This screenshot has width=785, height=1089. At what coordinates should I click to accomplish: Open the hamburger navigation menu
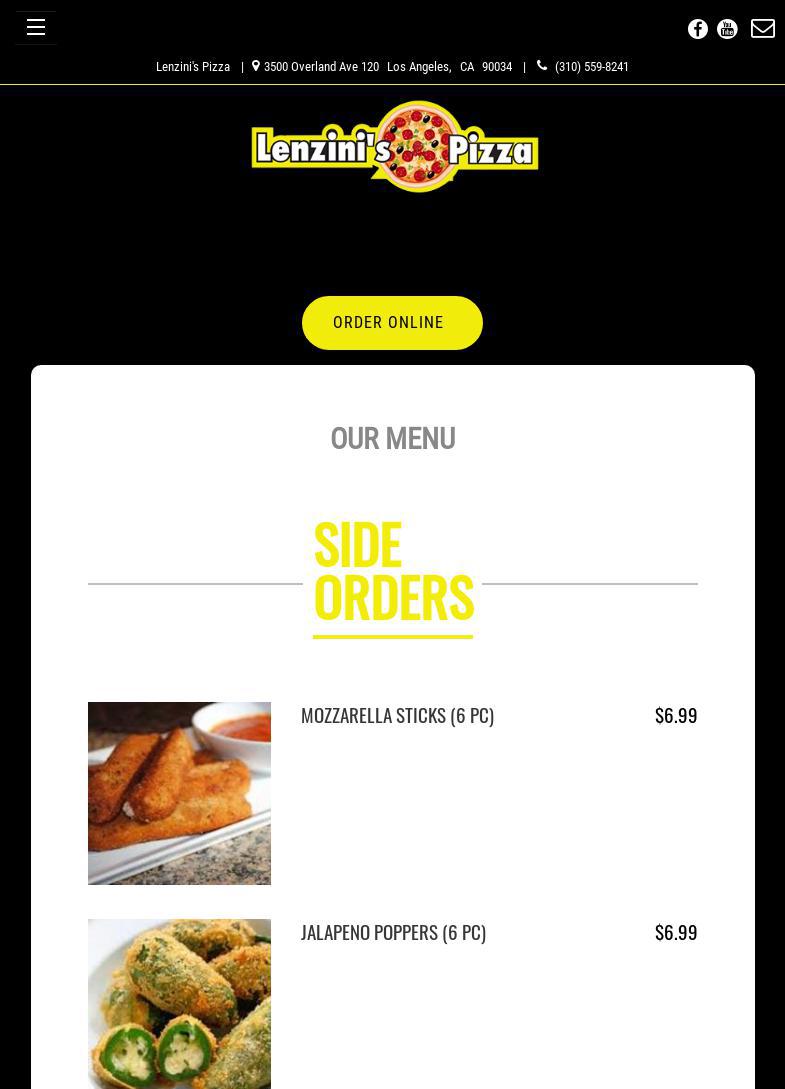(x=36, y=28)
